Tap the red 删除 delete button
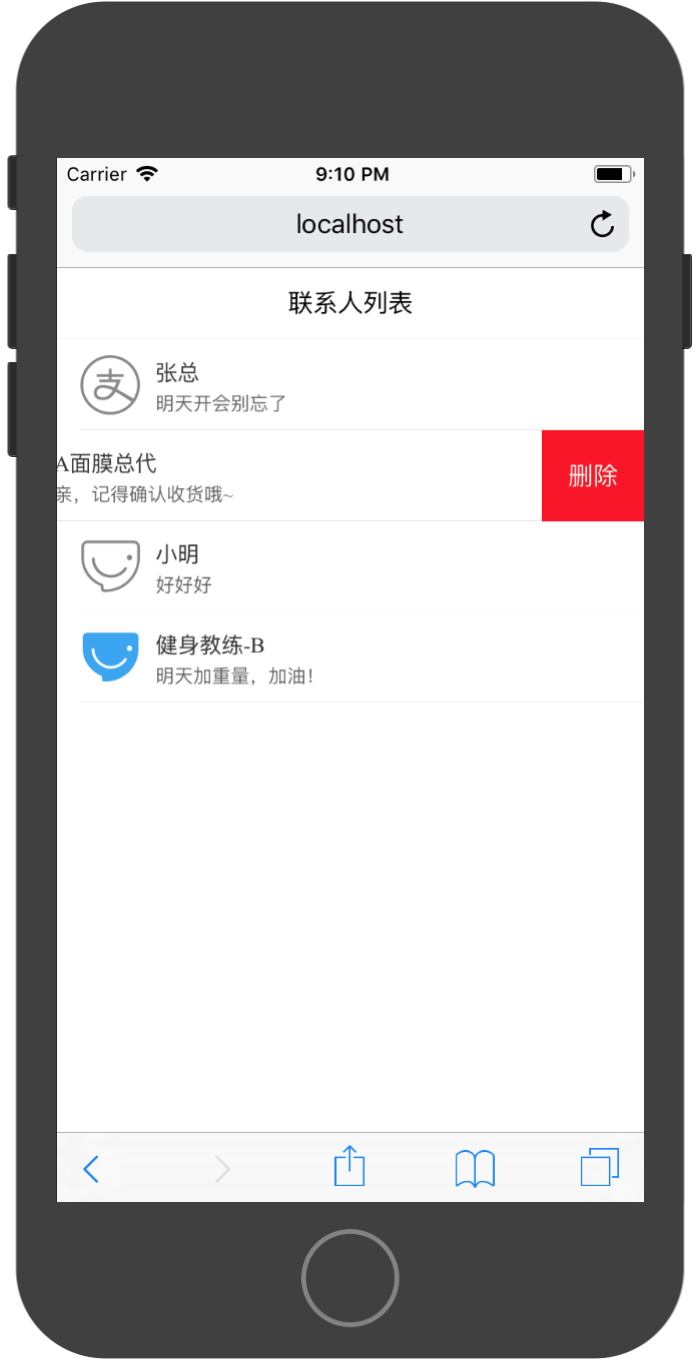Image resolution: width=700 pixels, height=1360 pixels. click(x=592, y=476)
